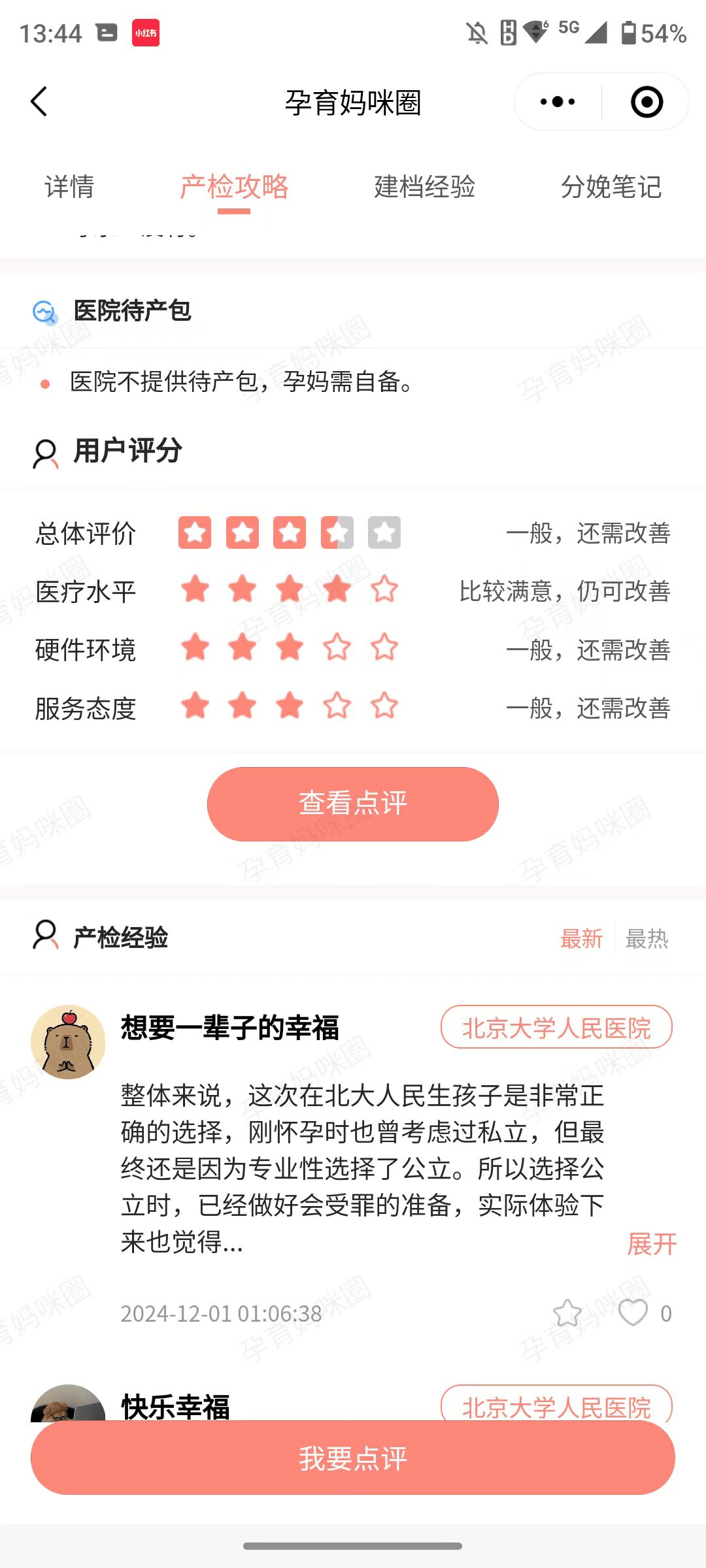Sort experiences by 最新

point(581,939)
